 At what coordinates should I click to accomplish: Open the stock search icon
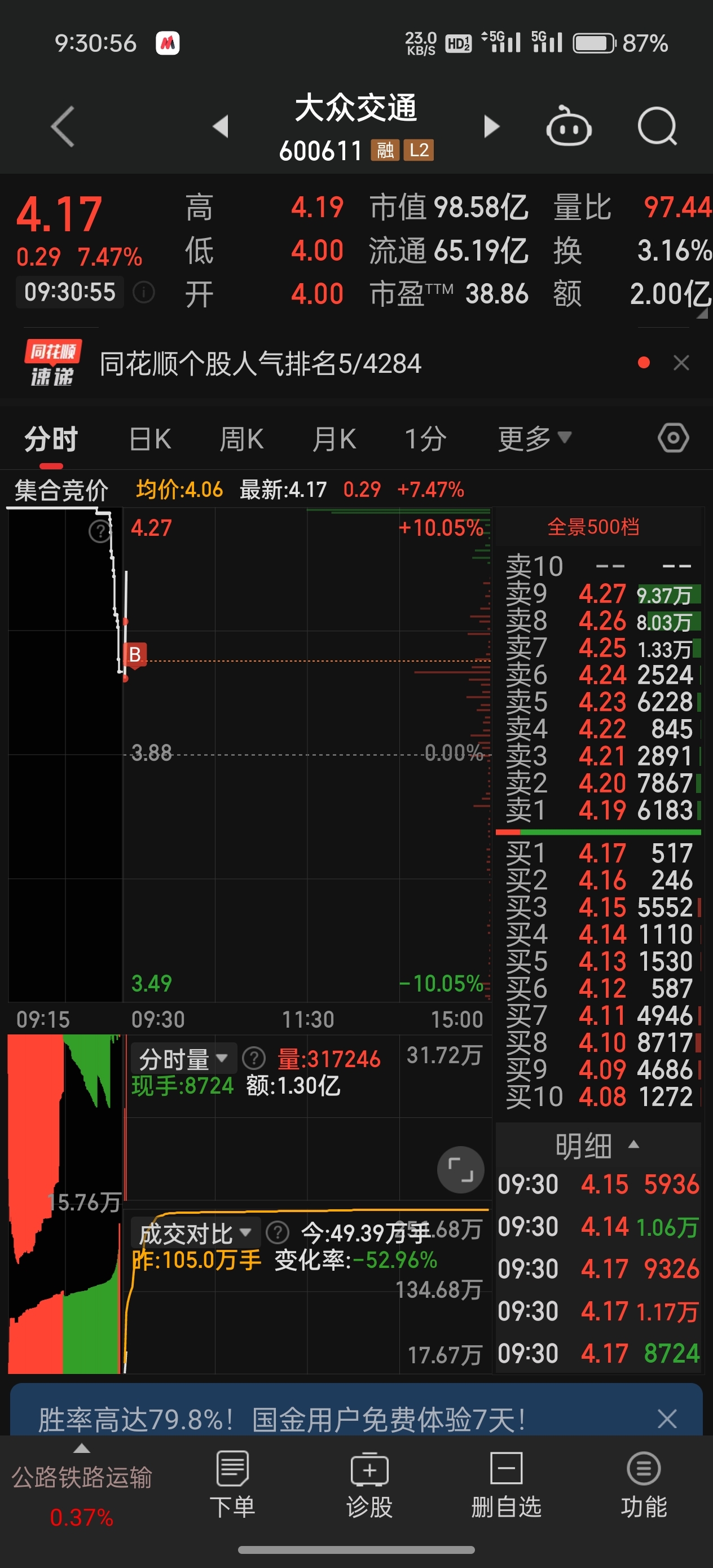[x=657, y=126]
